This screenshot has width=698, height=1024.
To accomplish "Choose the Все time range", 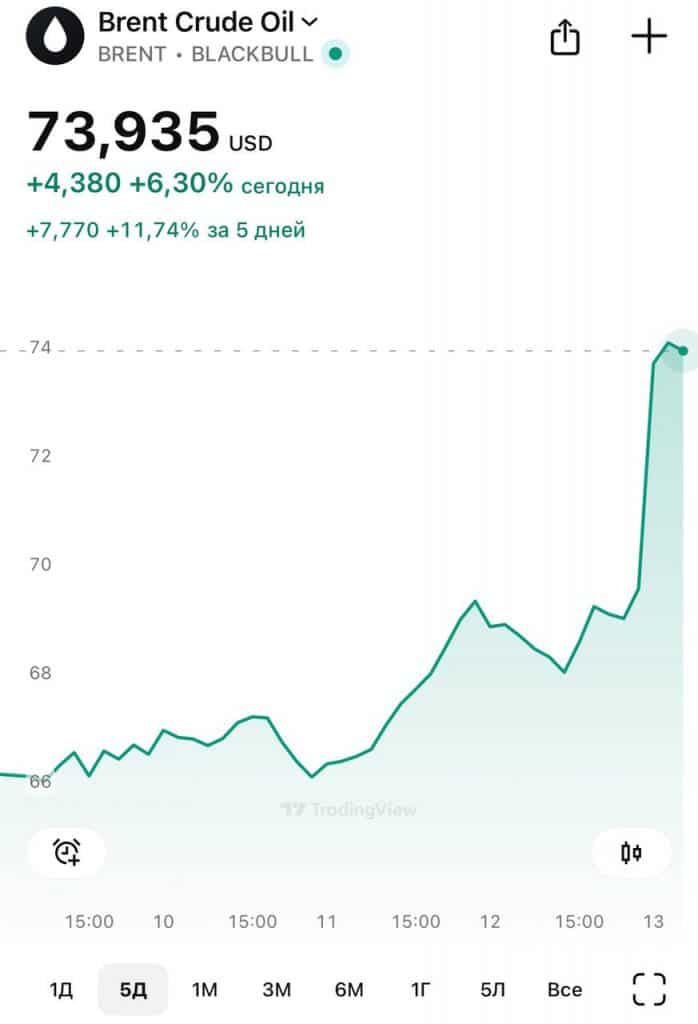I will pyautogui.click(x=565, y=990).
